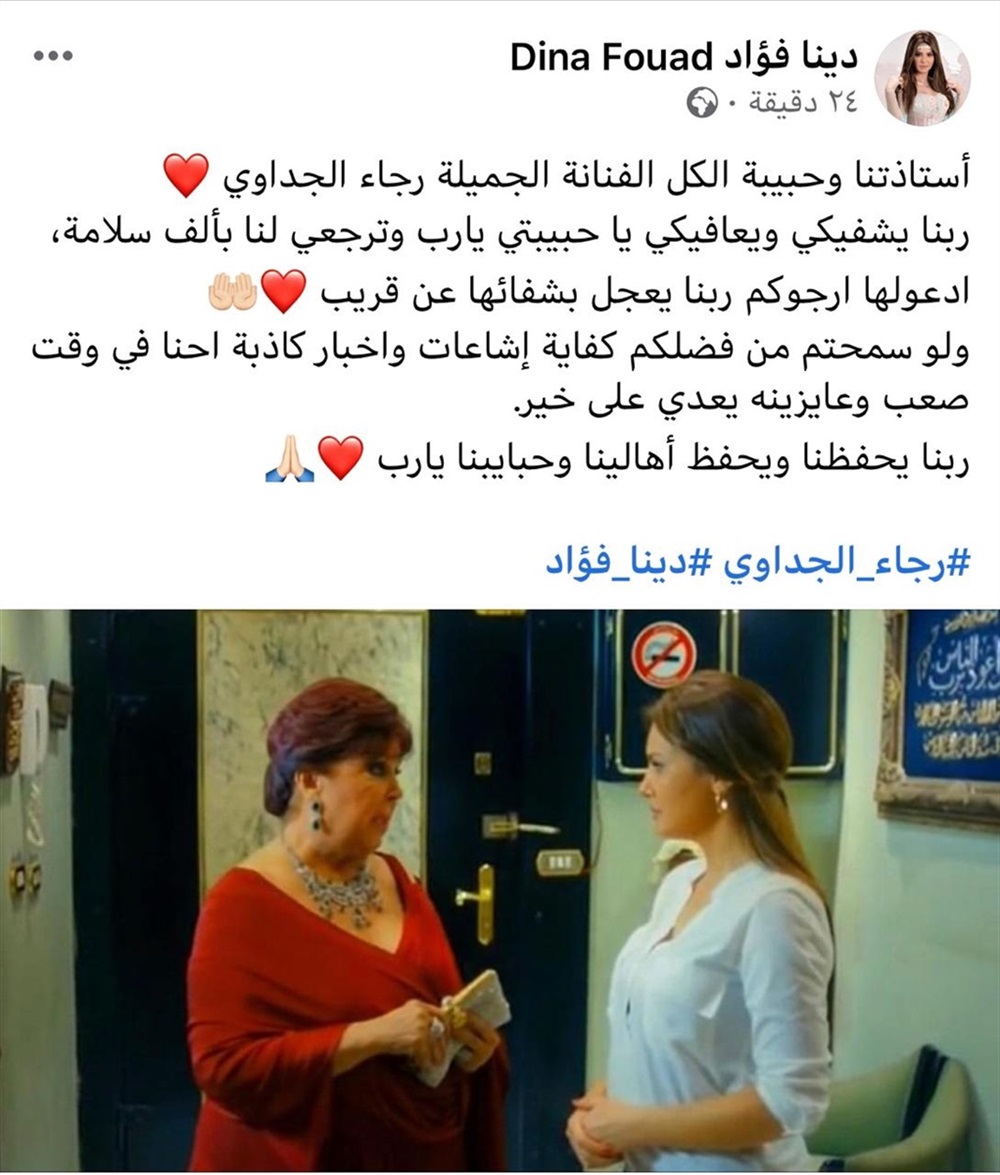This screenshot has height=1175, width=1000.
Task: Open the post's three-dot options menu
Action: 54,57
